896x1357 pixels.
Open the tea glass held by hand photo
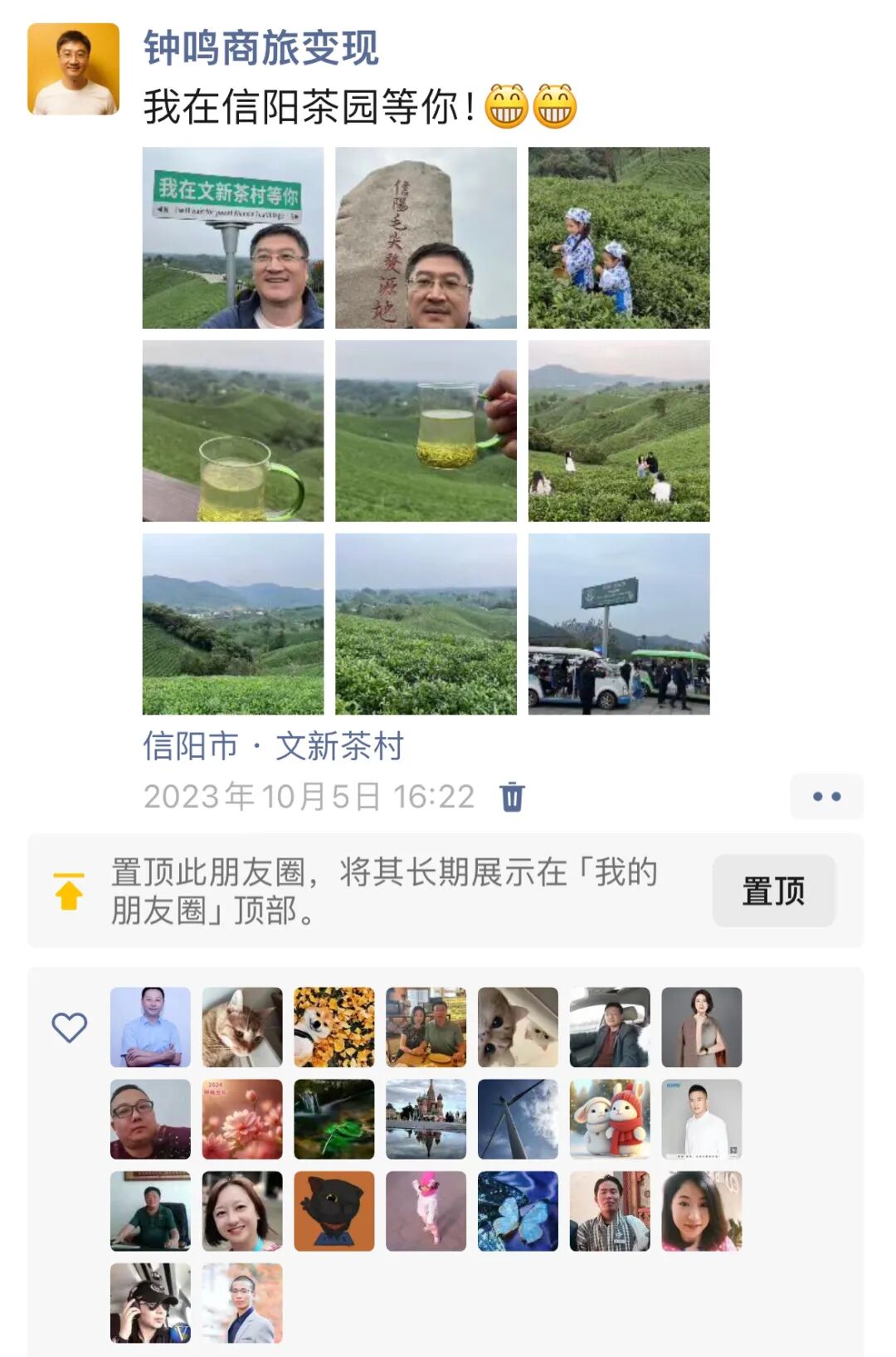[x=426, y=431]
